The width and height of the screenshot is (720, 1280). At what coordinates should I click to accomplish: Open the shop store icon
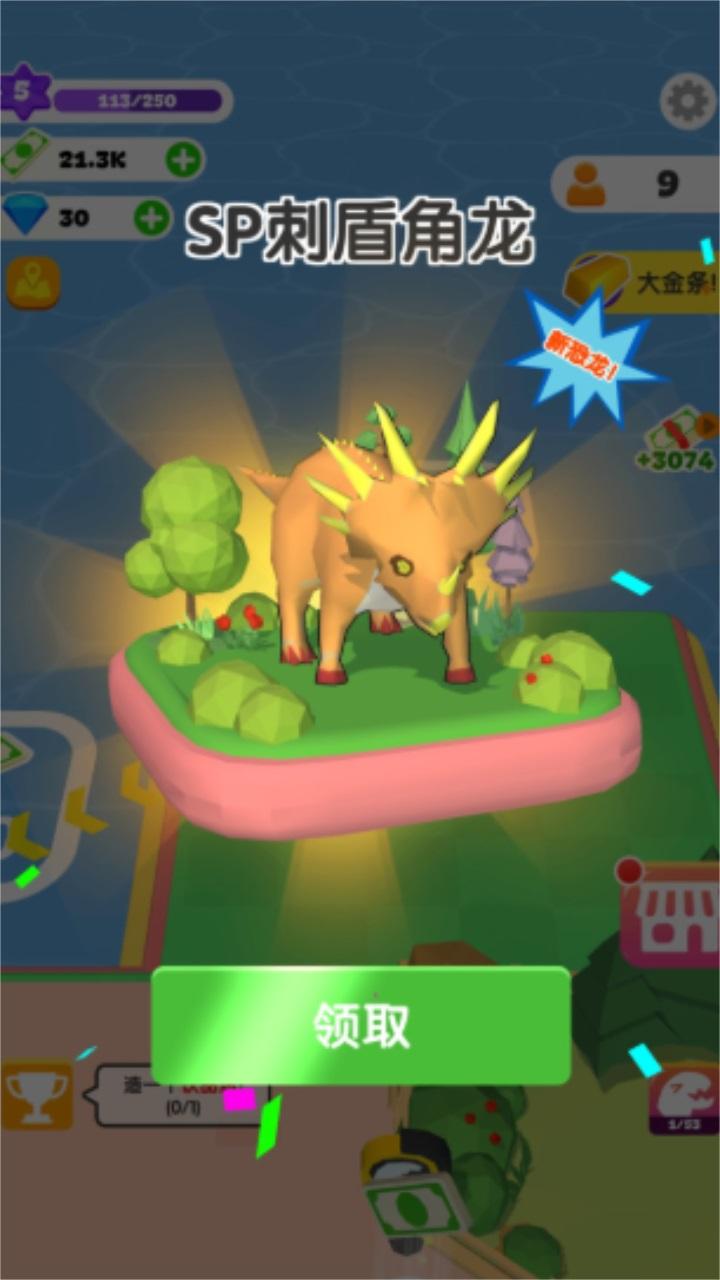[x=670, y=913]
